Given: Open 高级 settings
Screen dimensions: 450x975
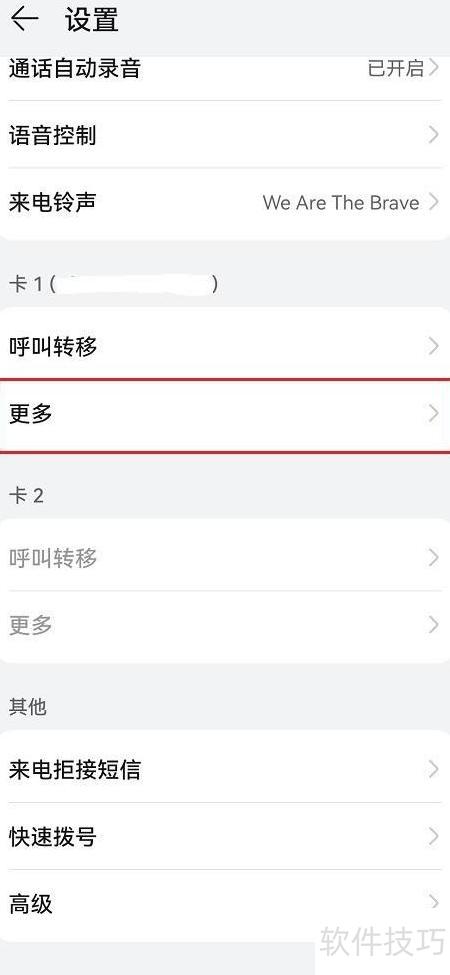Looking at the screenshot, I should click(x=225, y=904).
